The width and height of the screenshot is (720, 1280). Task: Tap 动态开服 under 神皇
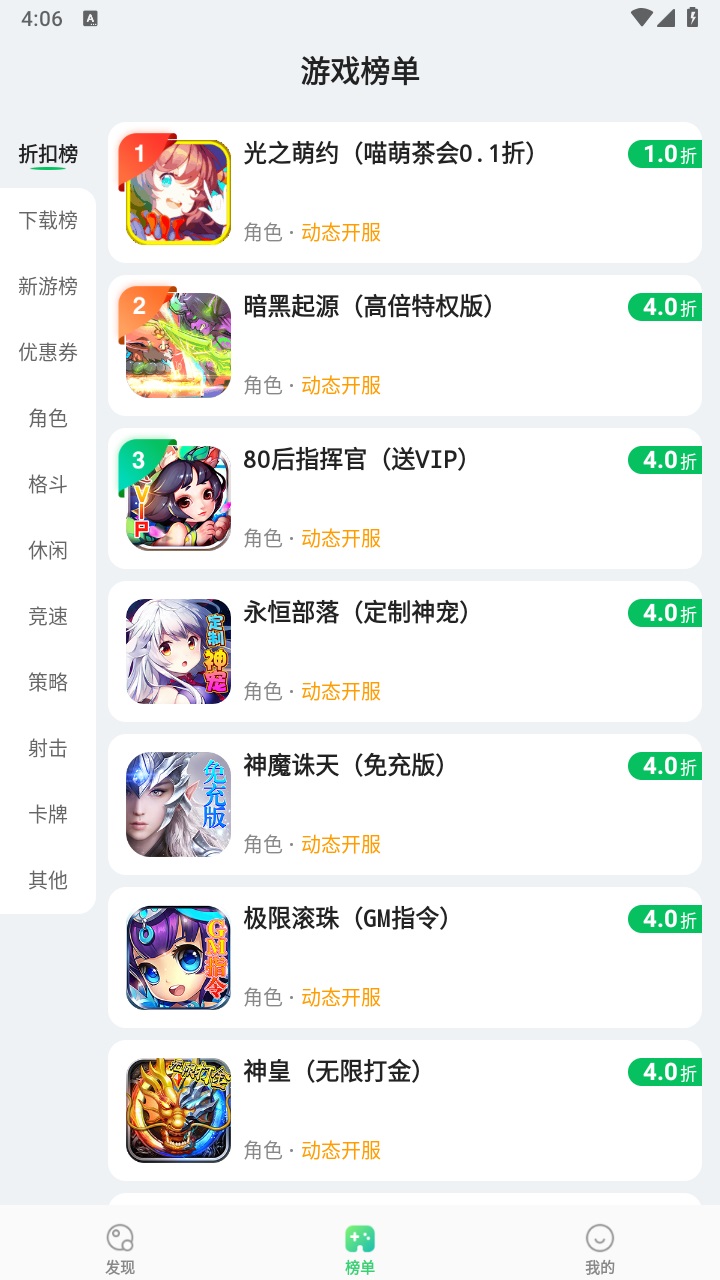tap(340, 1150)
